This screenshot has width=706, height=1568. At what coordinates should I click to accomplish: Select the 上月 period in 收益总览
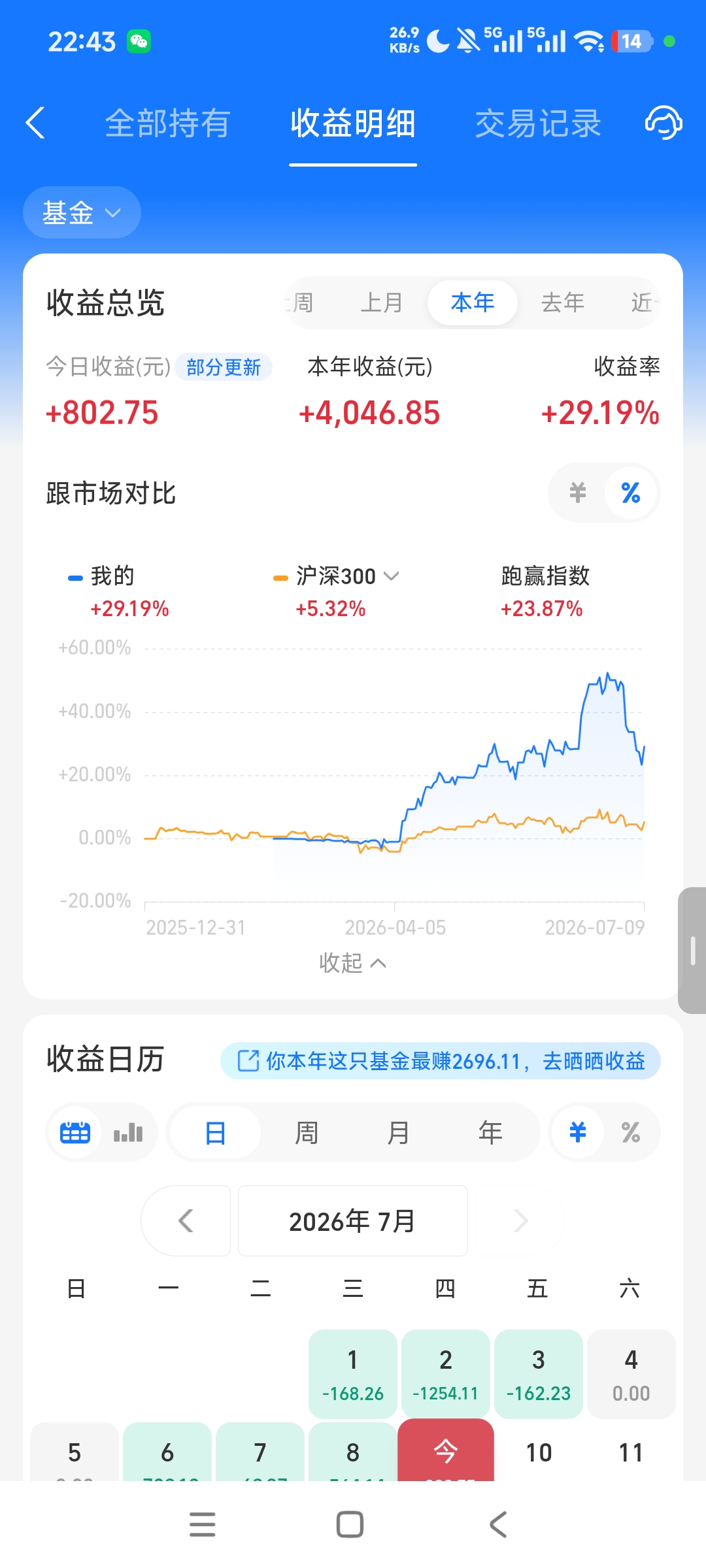382,302
